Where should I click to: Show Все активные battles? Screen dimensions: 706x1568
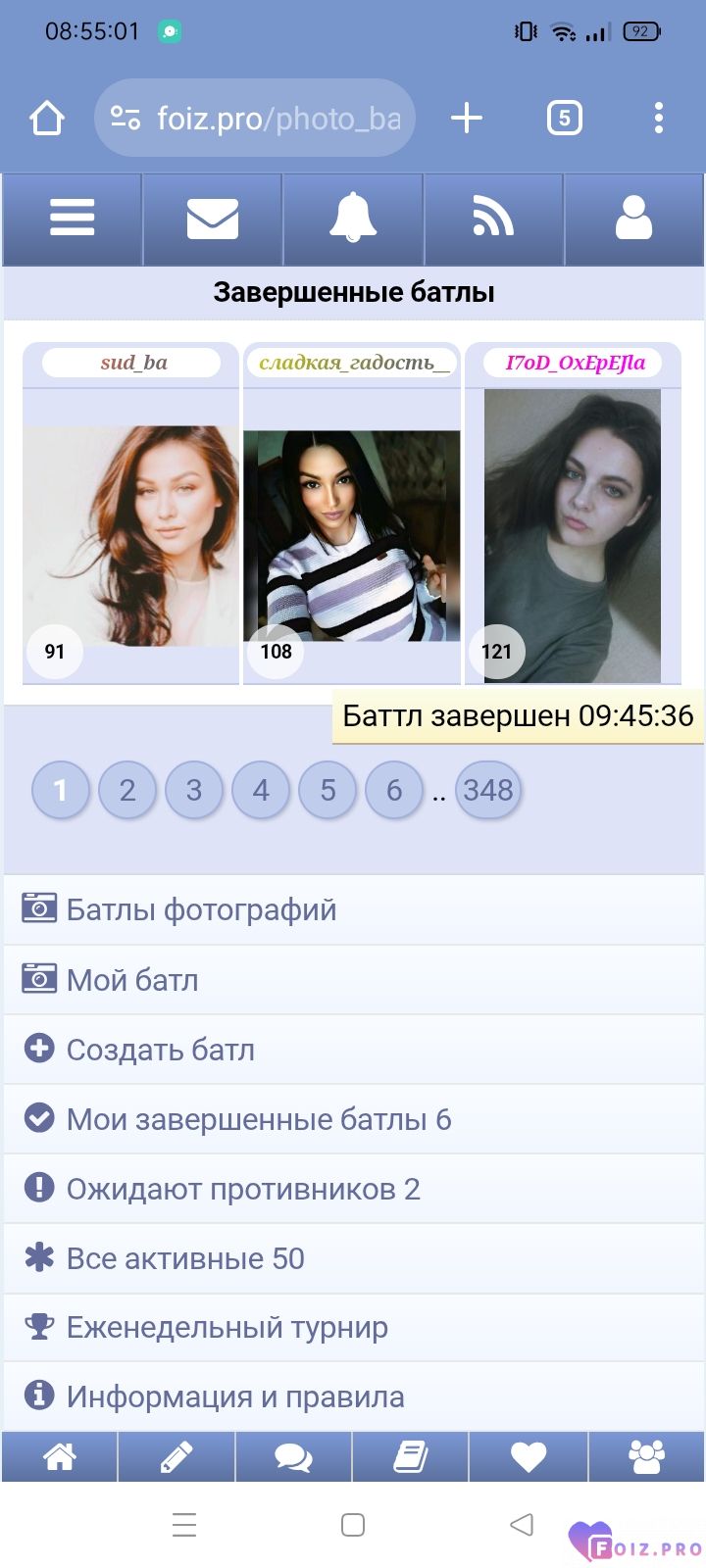coord(185,1258)
